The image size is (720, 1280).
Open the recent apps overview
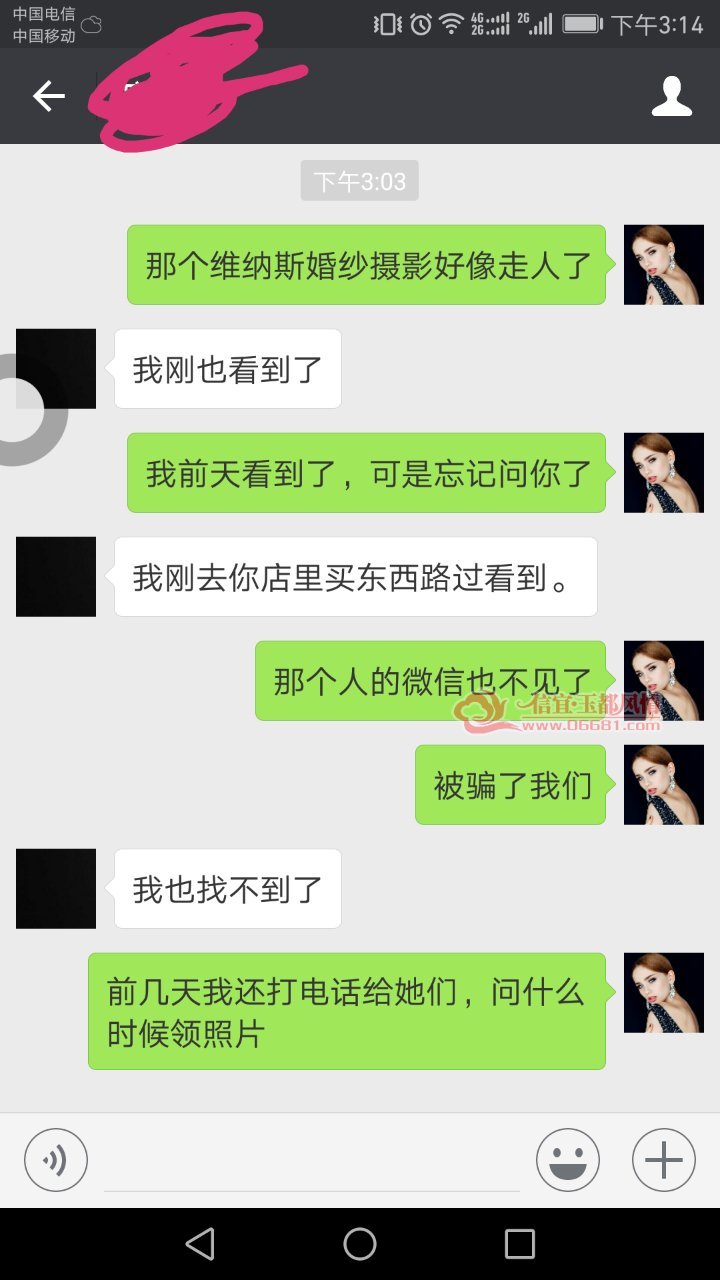[x=520, y=1244]
